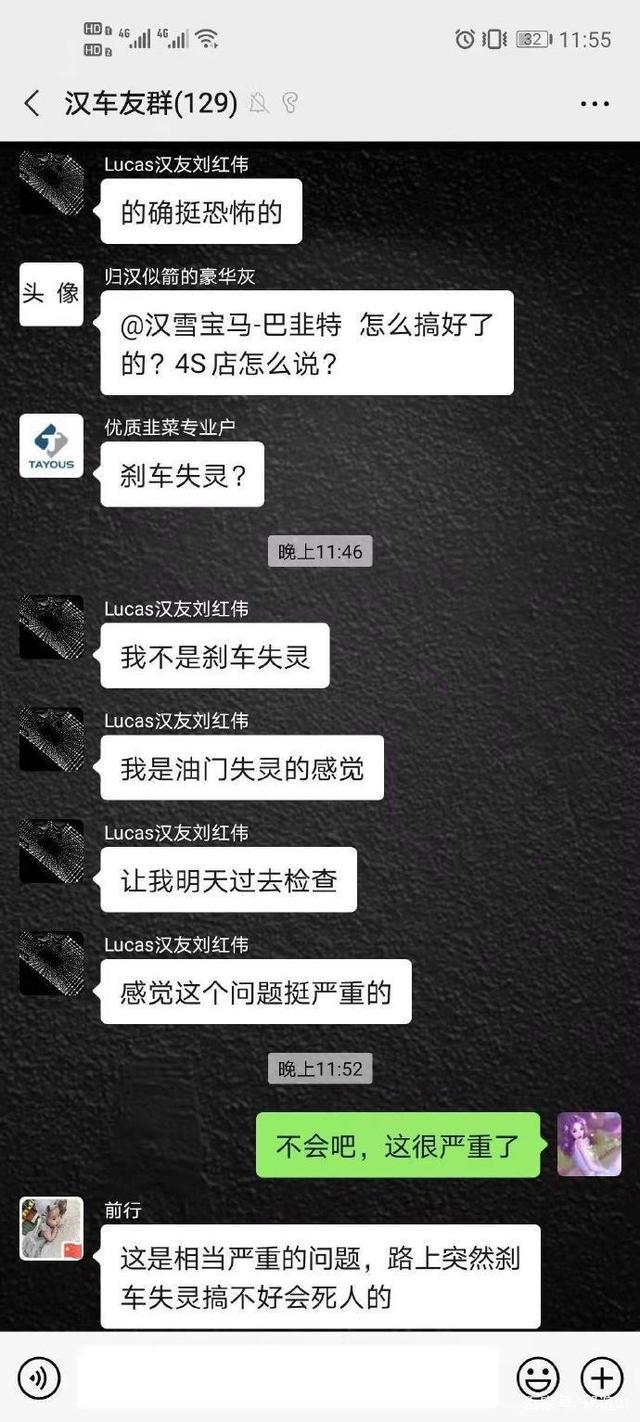Open the avatar beside 的确挺恐怖的

(x=51, y=184)
